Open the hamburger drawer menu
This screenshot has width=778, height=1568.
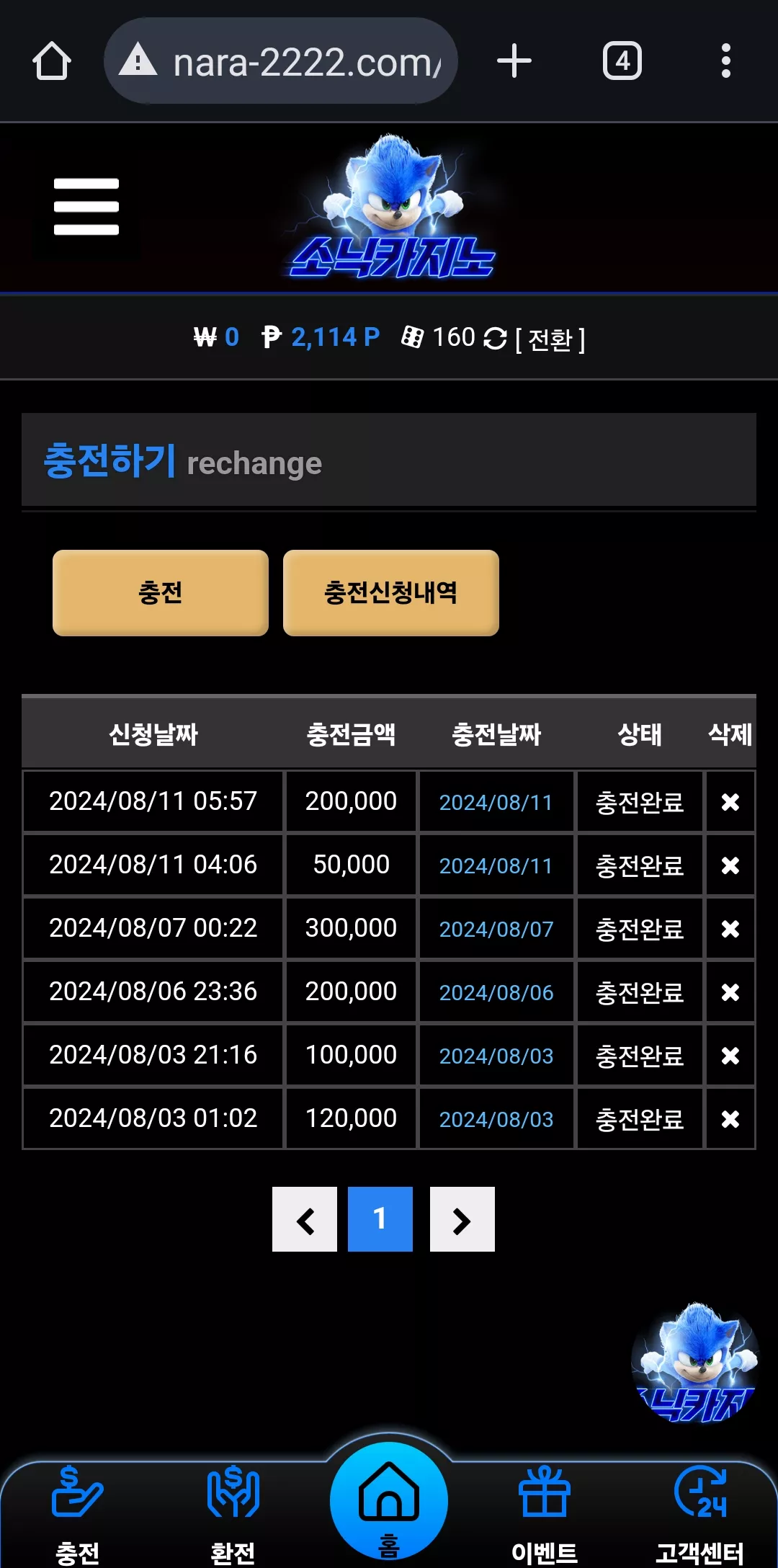86,207
